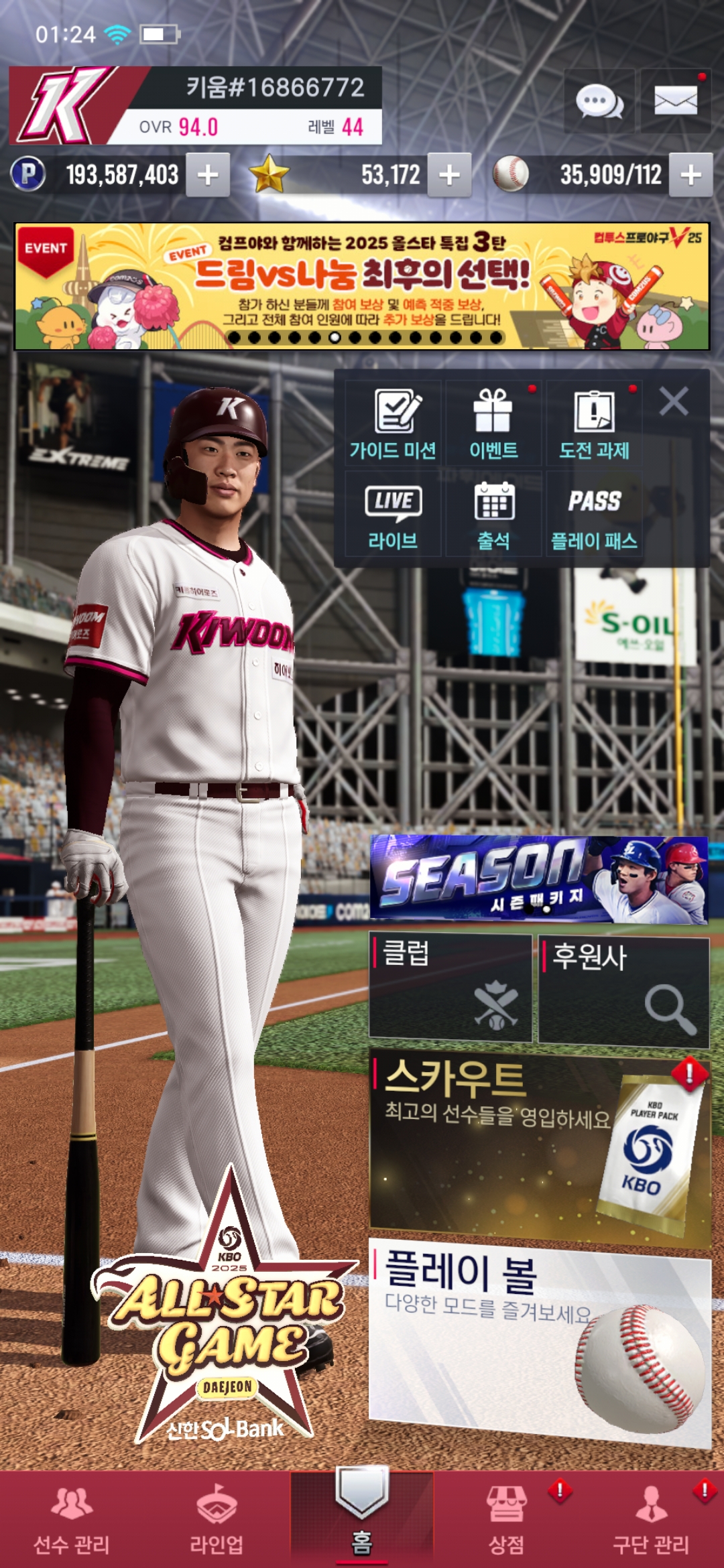Open 출석 attendance calendar
Viewport: 724px width, 1568px height.
tap(493, 514)
